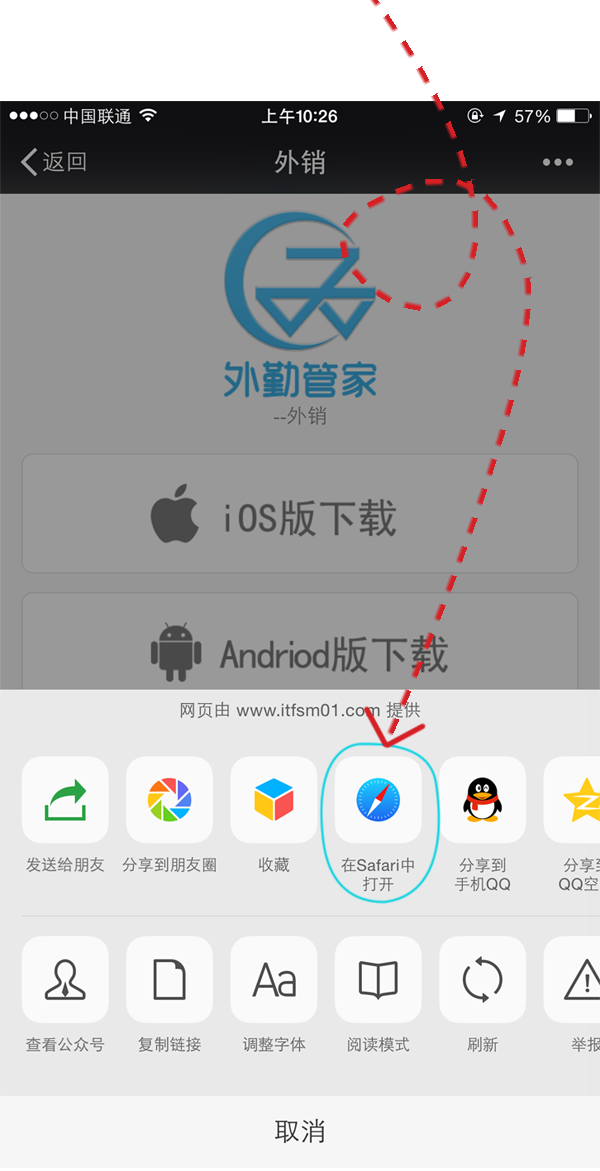600x1171 pixels.
Task: Share to 手机QQ
Action: click(482, 800)
